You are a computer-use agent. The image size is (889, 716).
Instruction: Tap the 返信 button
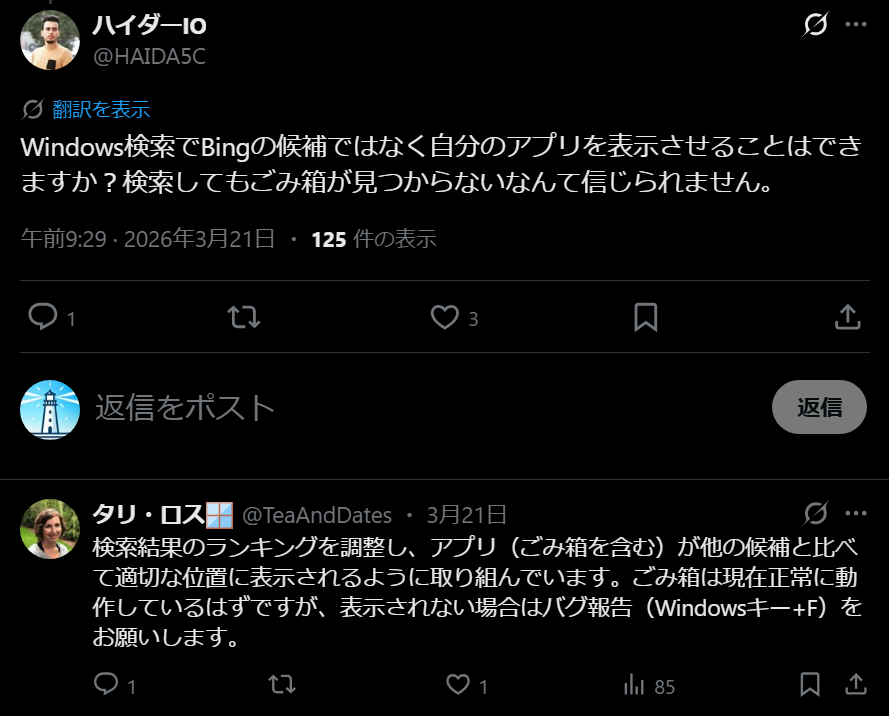click(x=819, y=407)
